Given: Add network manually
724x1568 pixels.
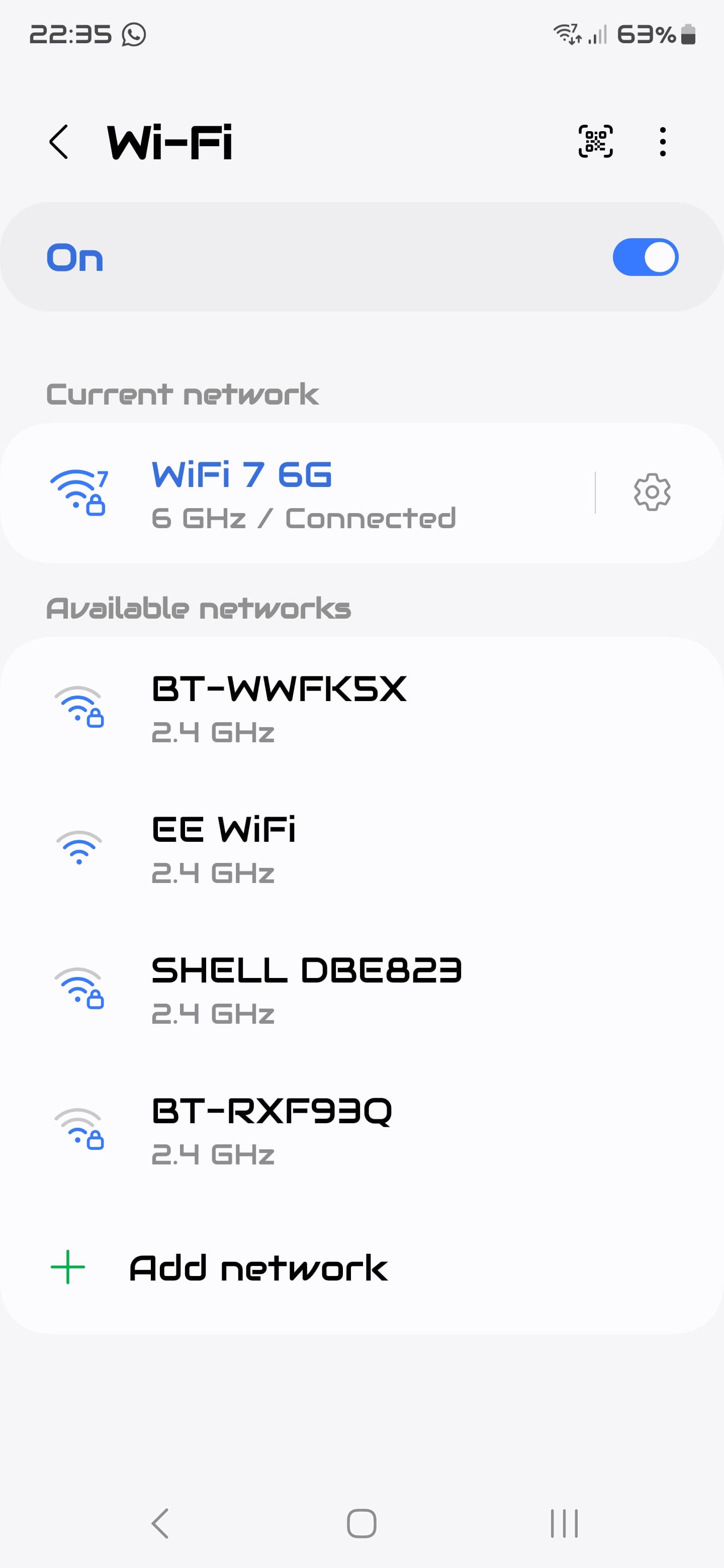Looking at the screenshot, I should 258,1268.
